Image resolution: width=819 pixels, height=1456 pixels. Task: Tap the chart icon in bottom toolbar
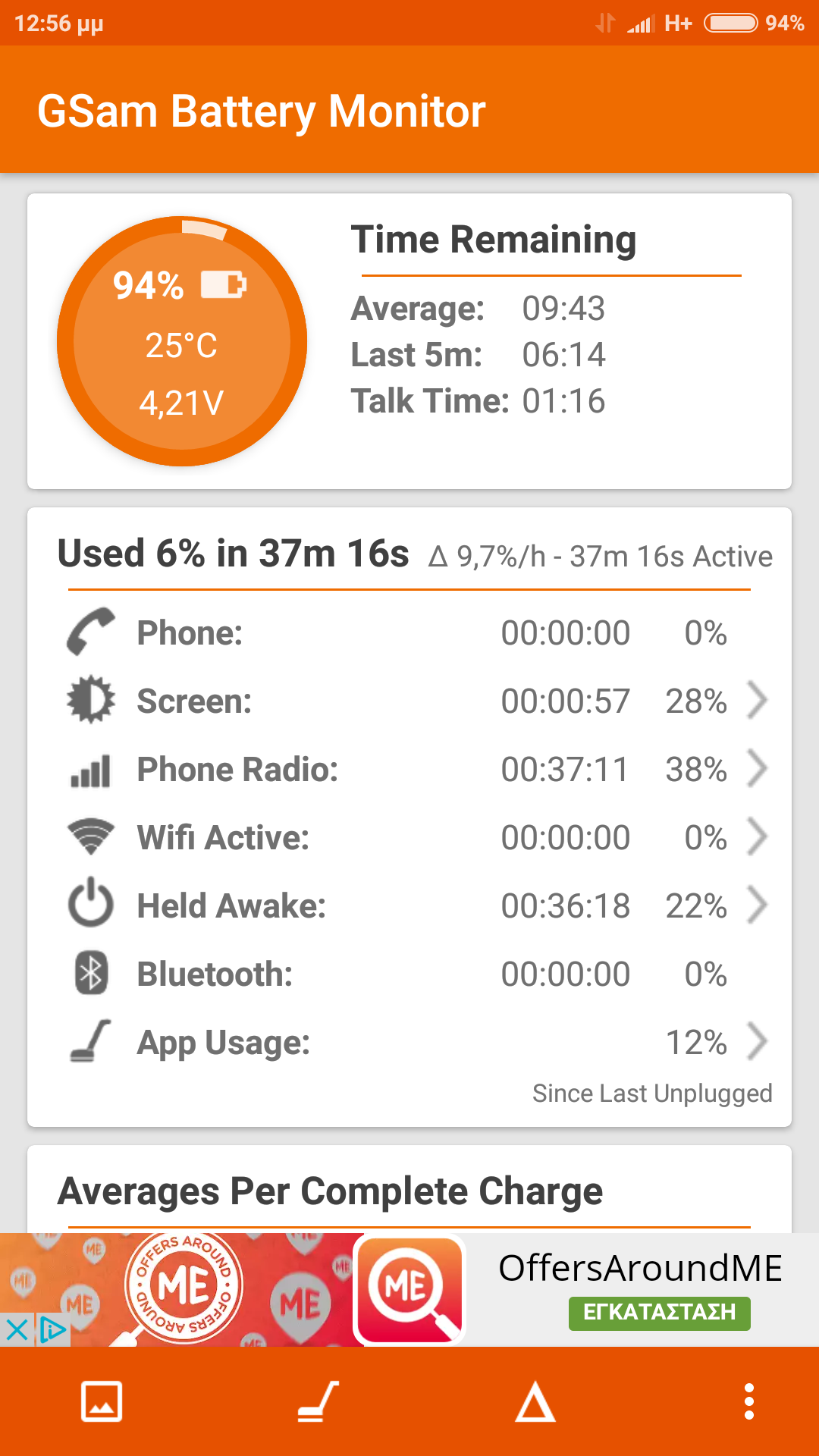(102, 1401)
